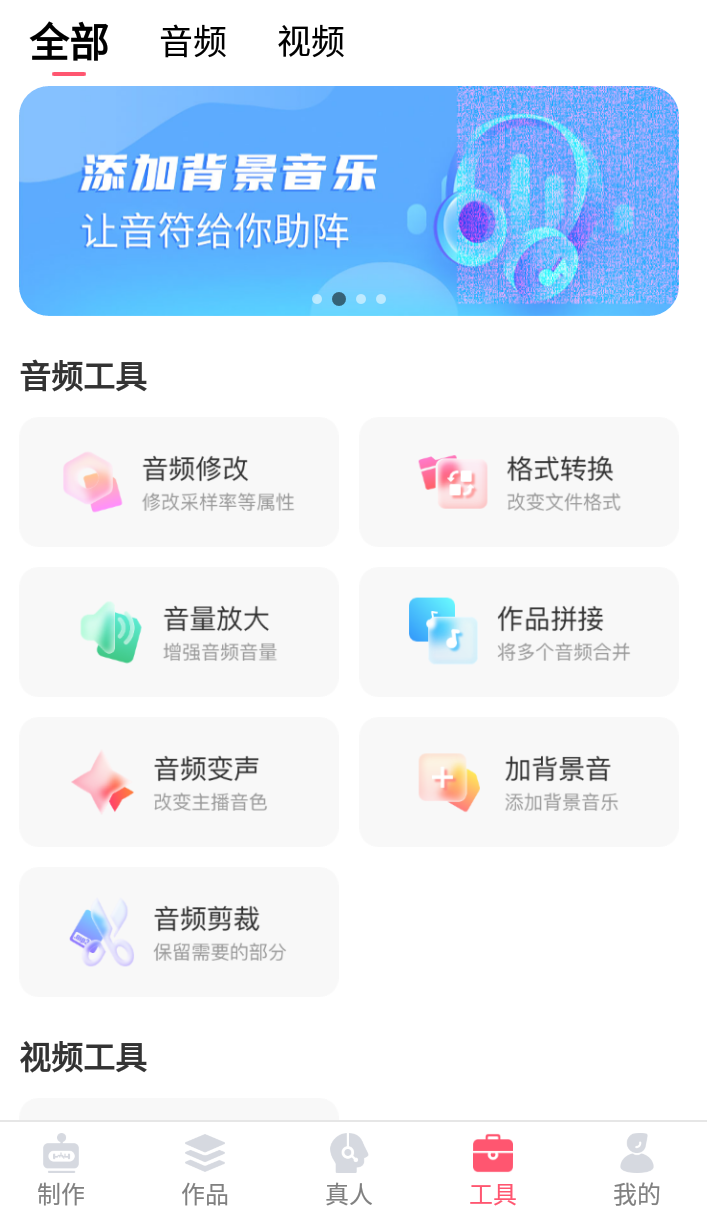Switch to the 视频 top tab
Image resolution: width=707 pixels, height=1218 pixels.
pos(311,42)
